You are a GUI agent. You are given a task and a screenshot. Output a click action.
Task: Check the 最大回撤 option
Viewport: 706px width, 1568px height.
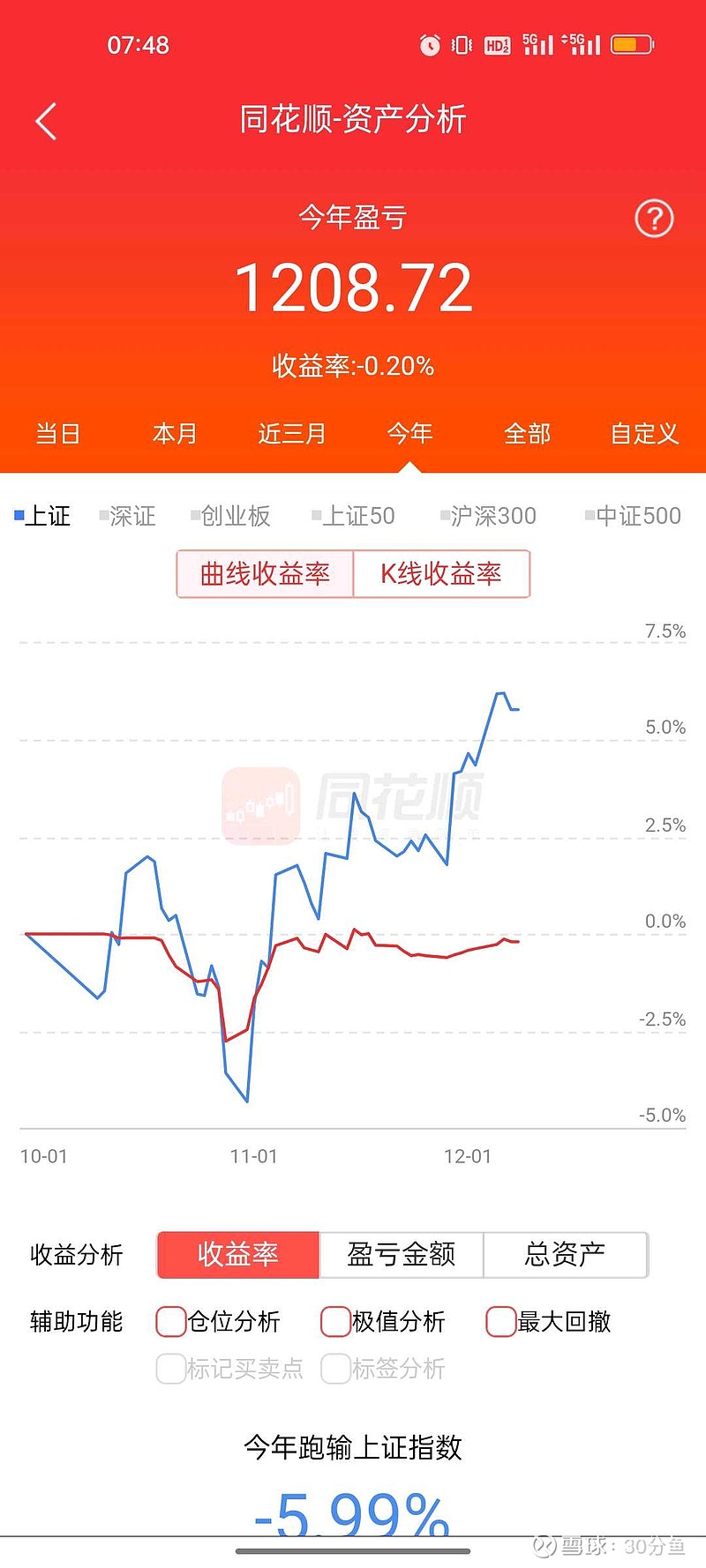pos(501,1321)
